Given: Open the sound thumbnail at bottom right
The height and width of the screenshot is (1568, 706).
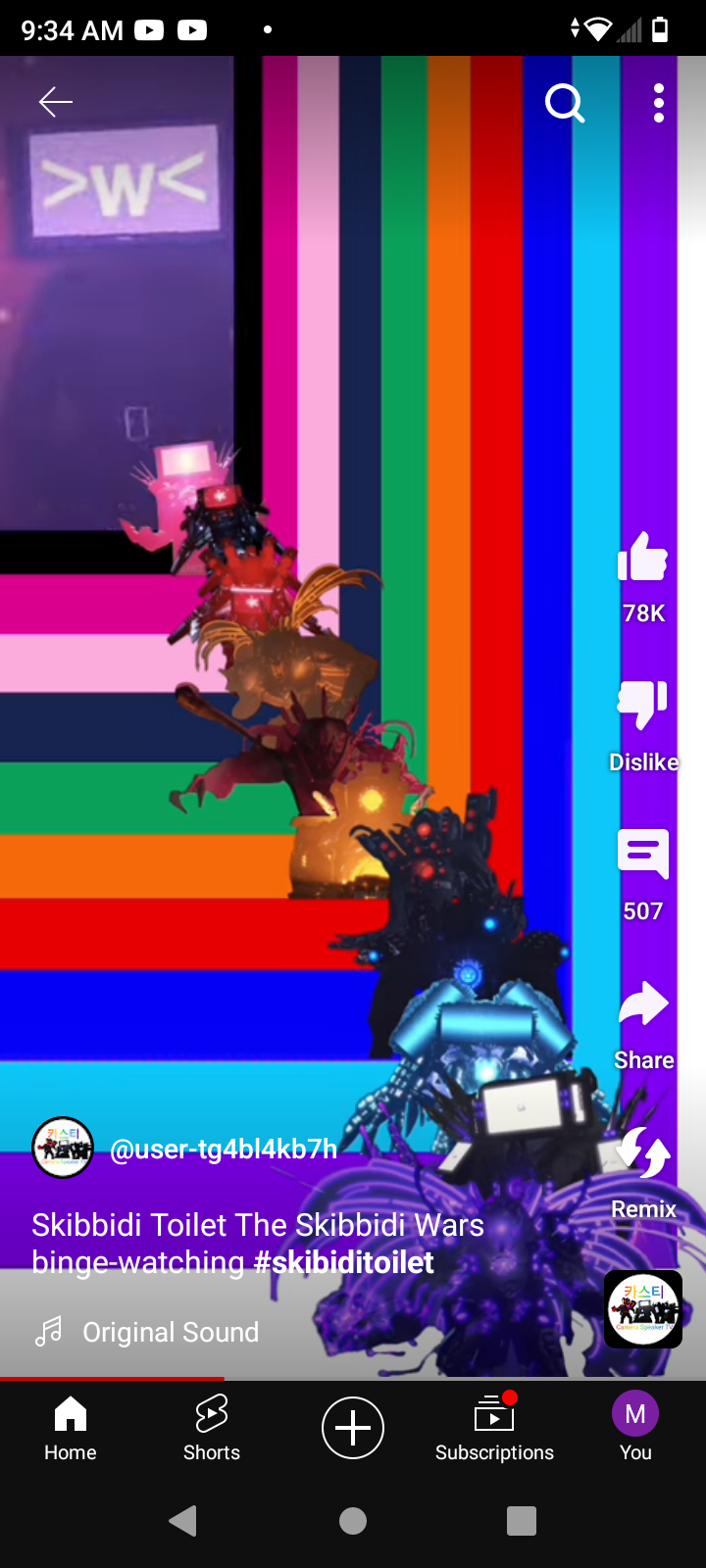Looking at the screenshot, I should [x=643, y=1309].
